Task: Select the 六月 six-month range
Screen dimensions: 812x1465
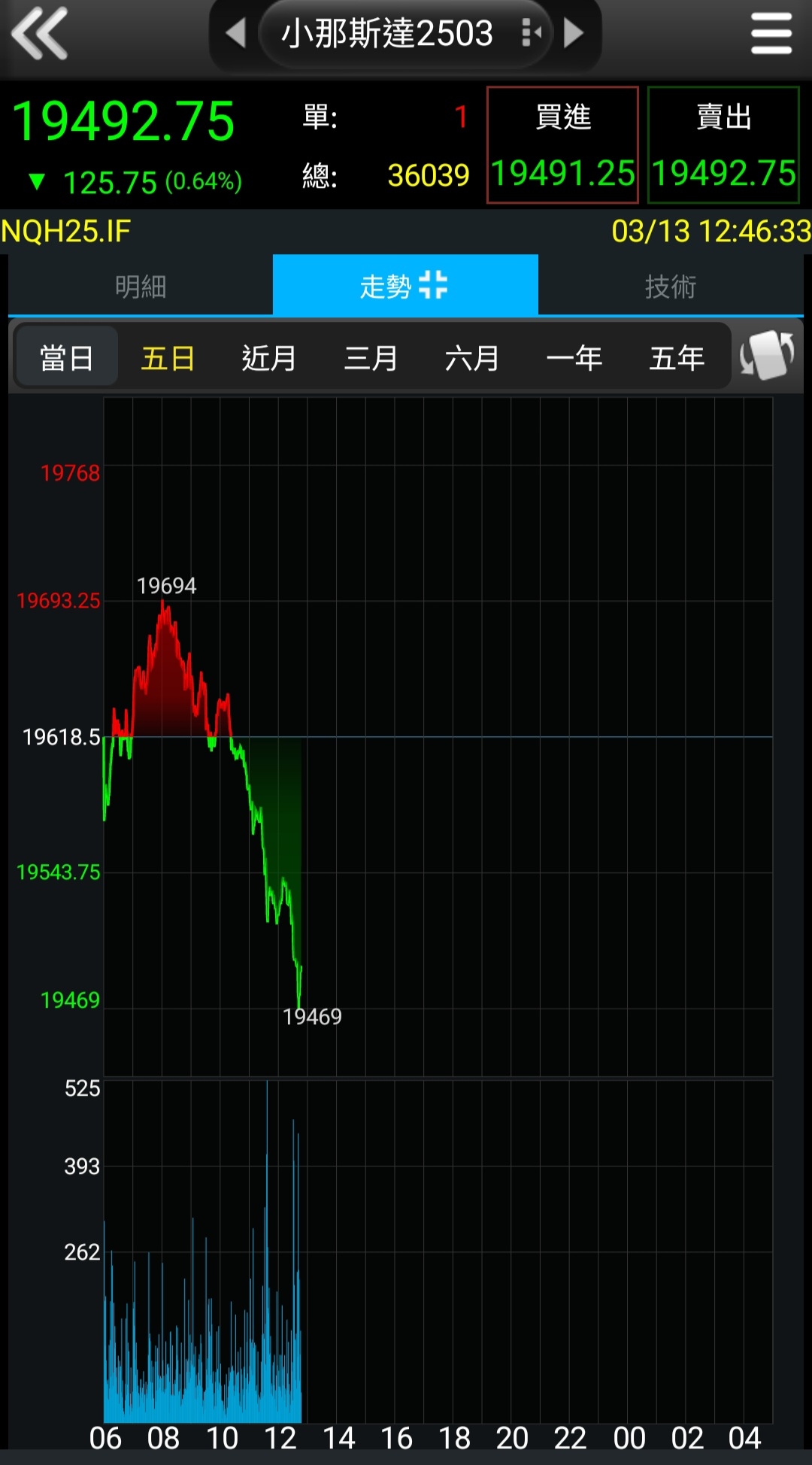Action: point(472,358)
